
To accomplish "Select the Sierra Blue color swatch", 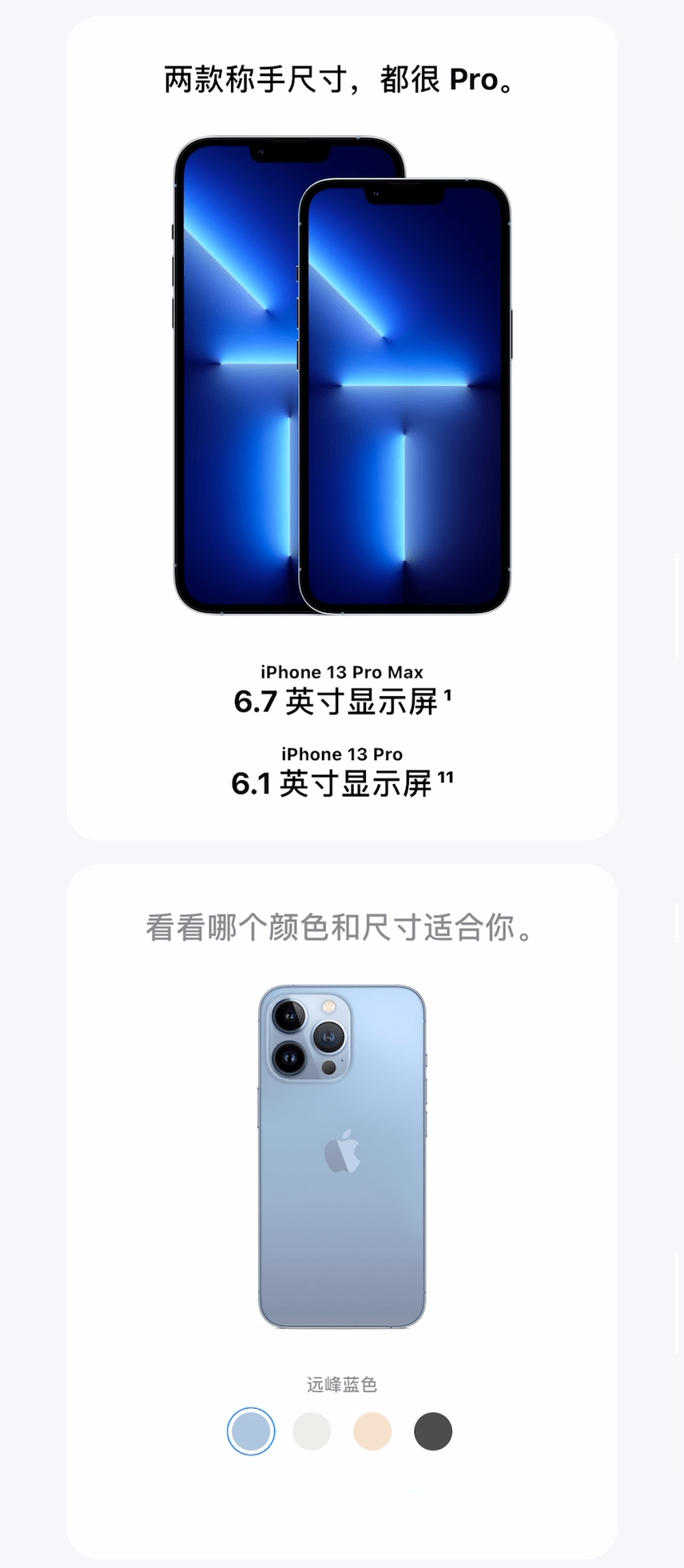I will [251, 1431].
